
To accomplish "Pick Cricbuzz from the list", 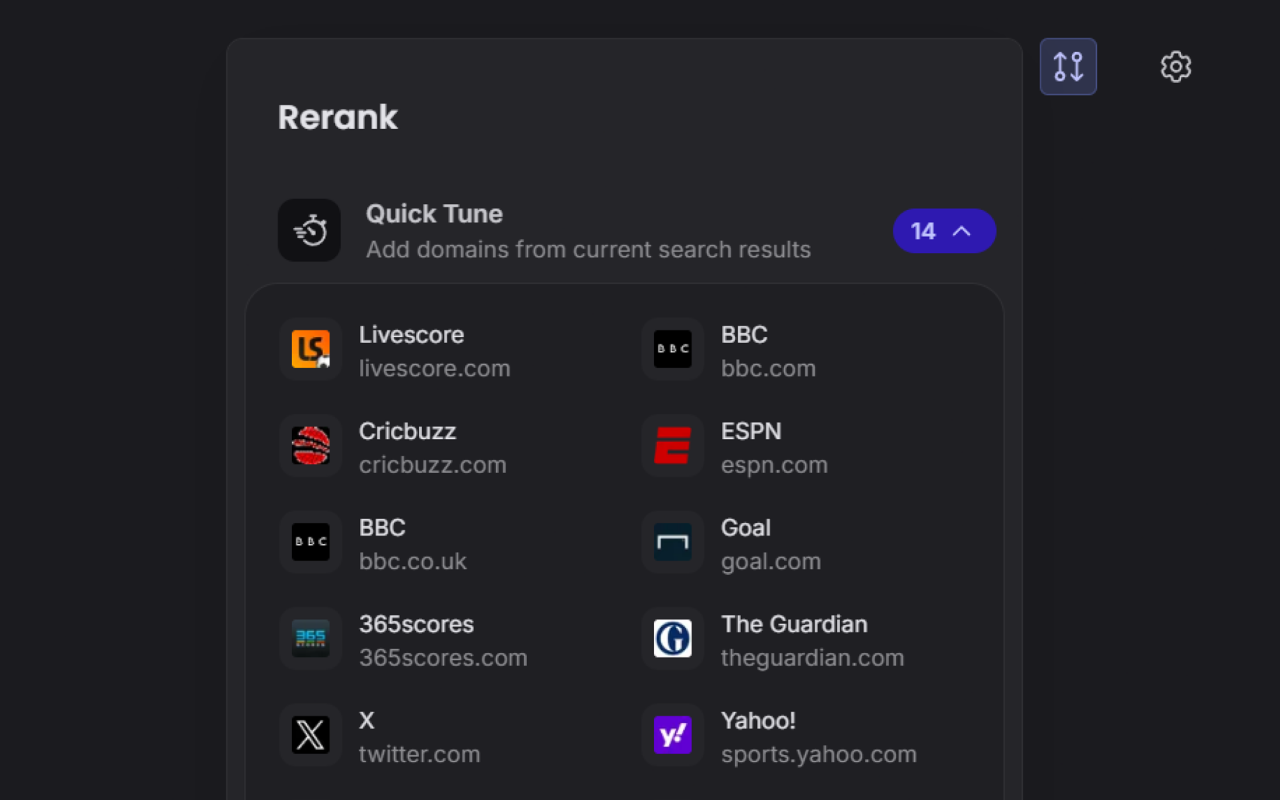I will click(432, 447).
